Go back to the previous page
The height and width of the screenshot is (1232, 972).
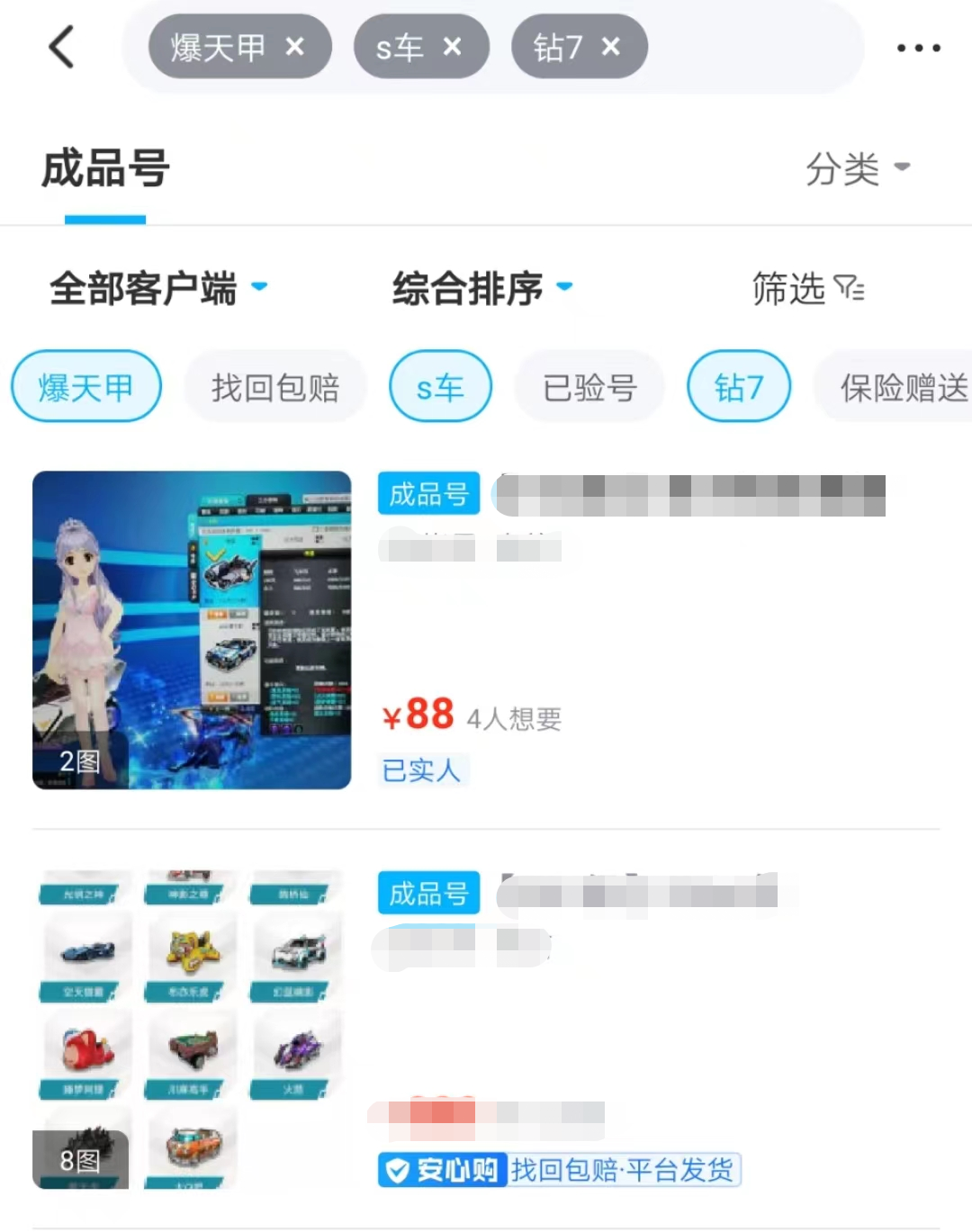(x=61, y=47)
